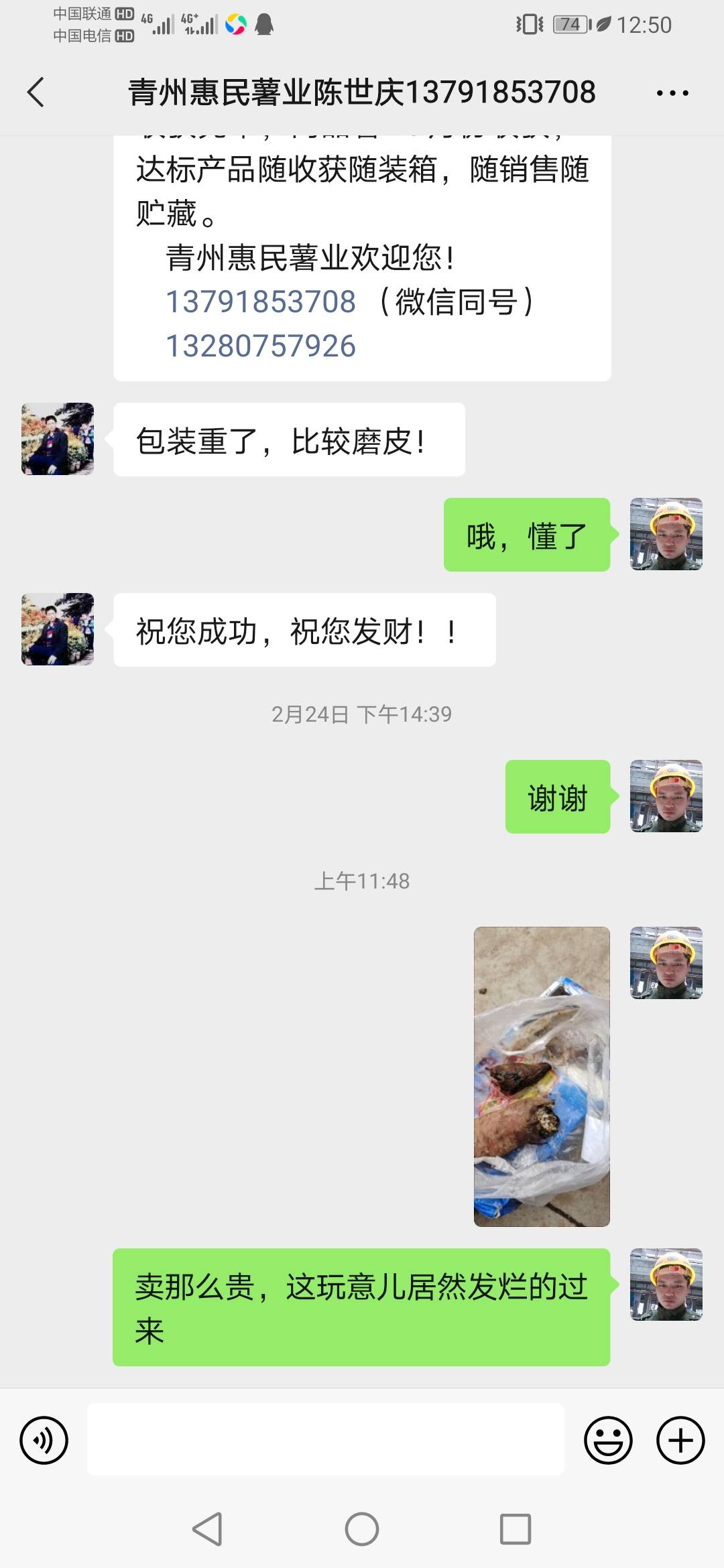The width and height of the screenshot is (724, 1568).
Task: Open my avatar beside 谢谢 message
Action: [x=666, y=796]
